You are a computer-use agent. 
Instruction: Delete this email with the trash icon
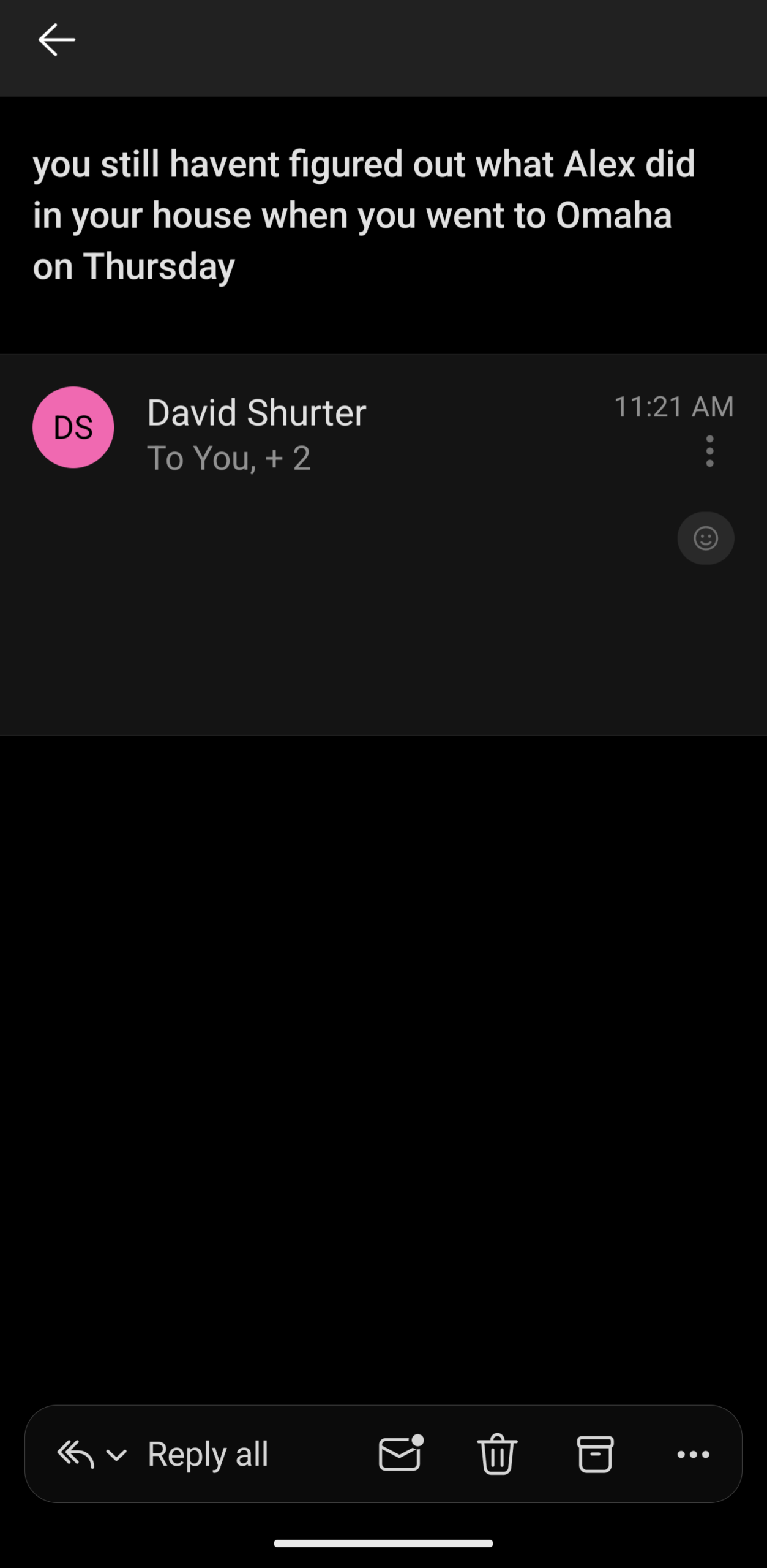click(x=497, y=1454)
